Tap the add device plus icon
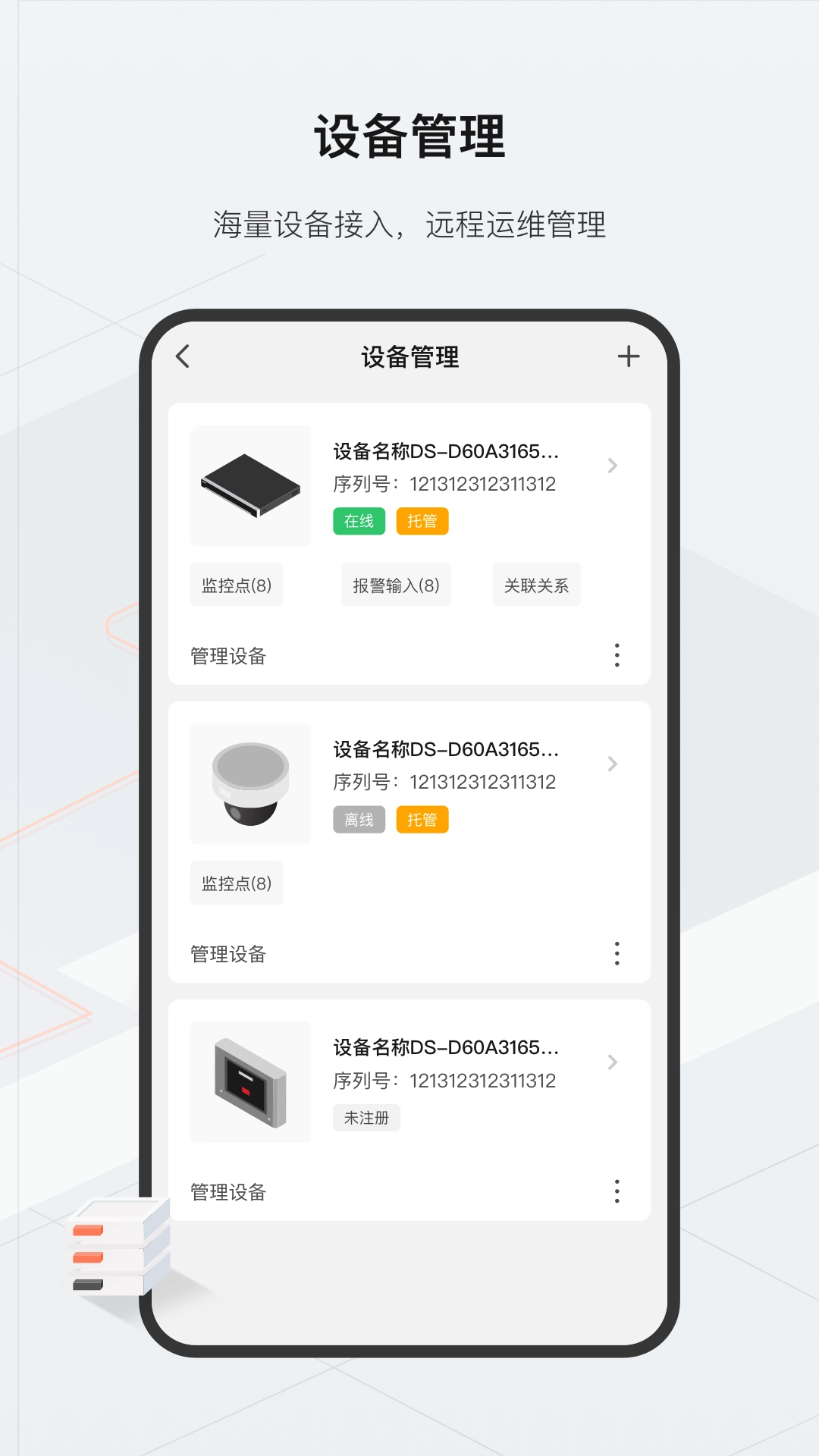 click(x=628, y=356)
